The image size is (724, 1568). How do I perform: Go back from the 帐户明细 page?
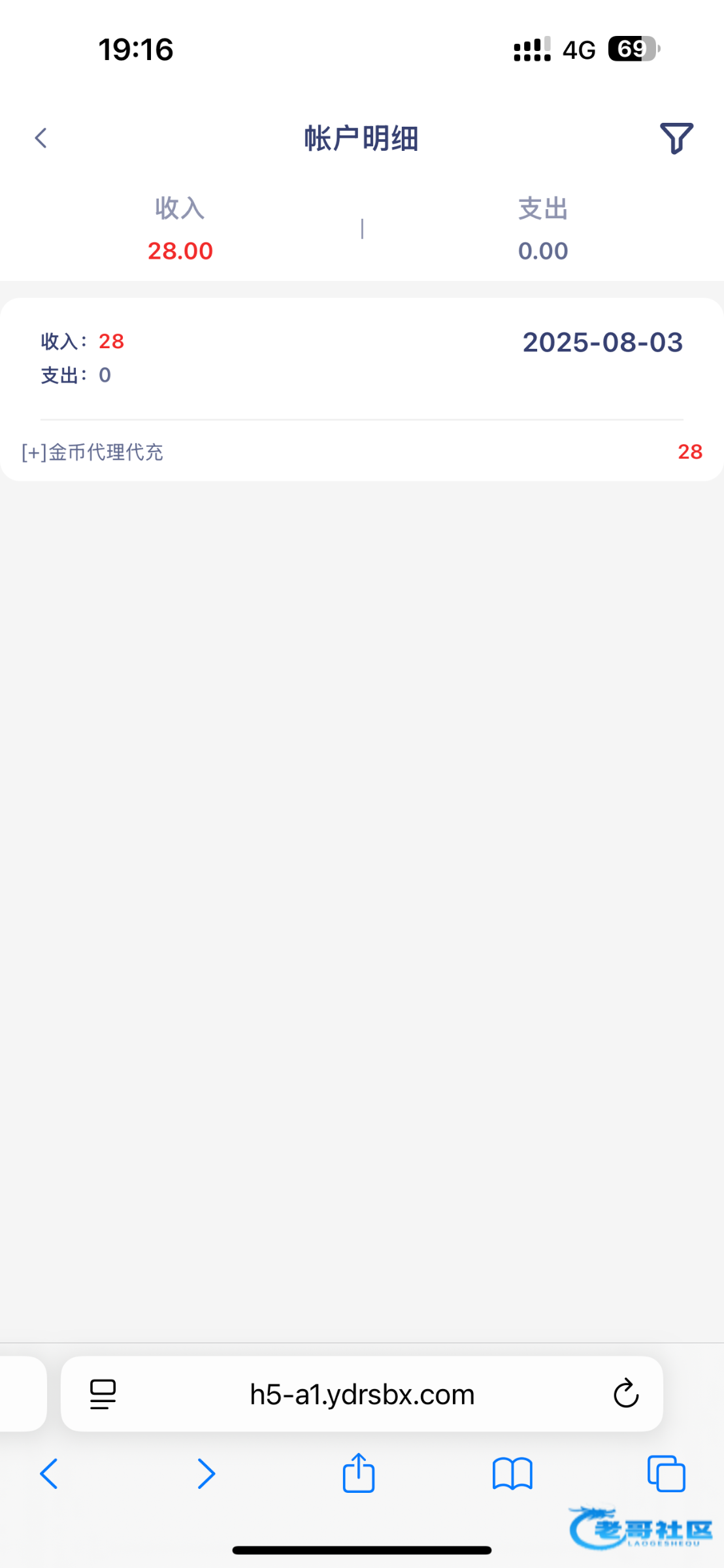(41, 138)
